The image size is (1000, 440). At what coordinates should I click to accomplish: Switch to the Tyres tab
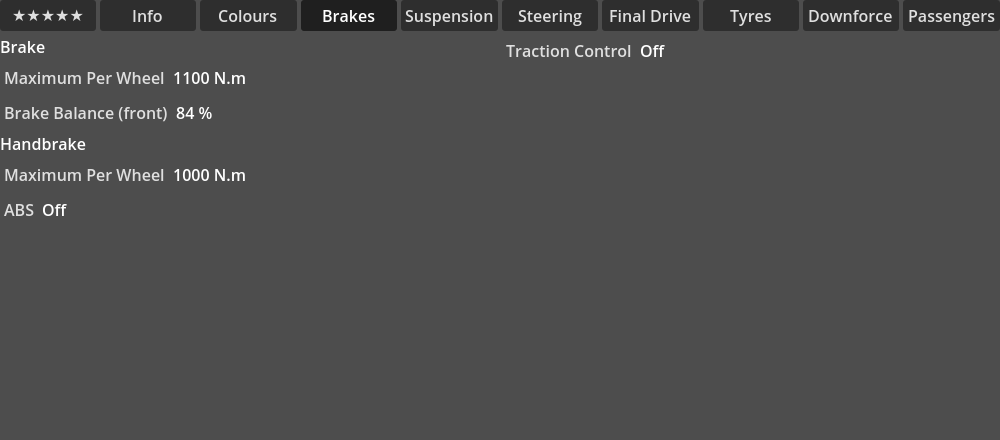pos(750,16)
